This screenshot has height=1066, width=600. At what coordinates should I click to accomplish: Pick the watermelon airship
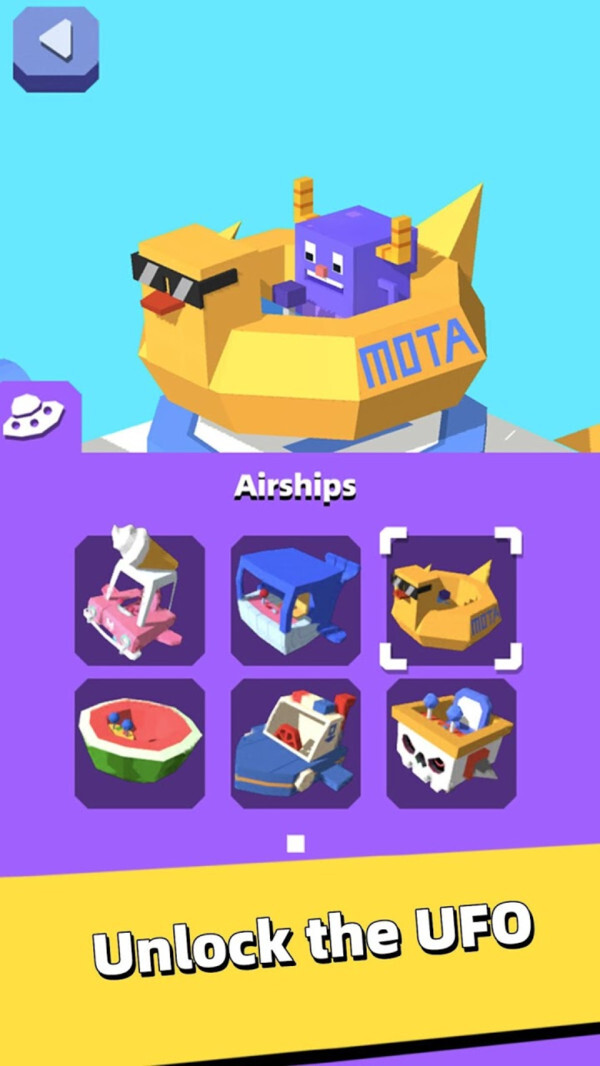[140, 744]
